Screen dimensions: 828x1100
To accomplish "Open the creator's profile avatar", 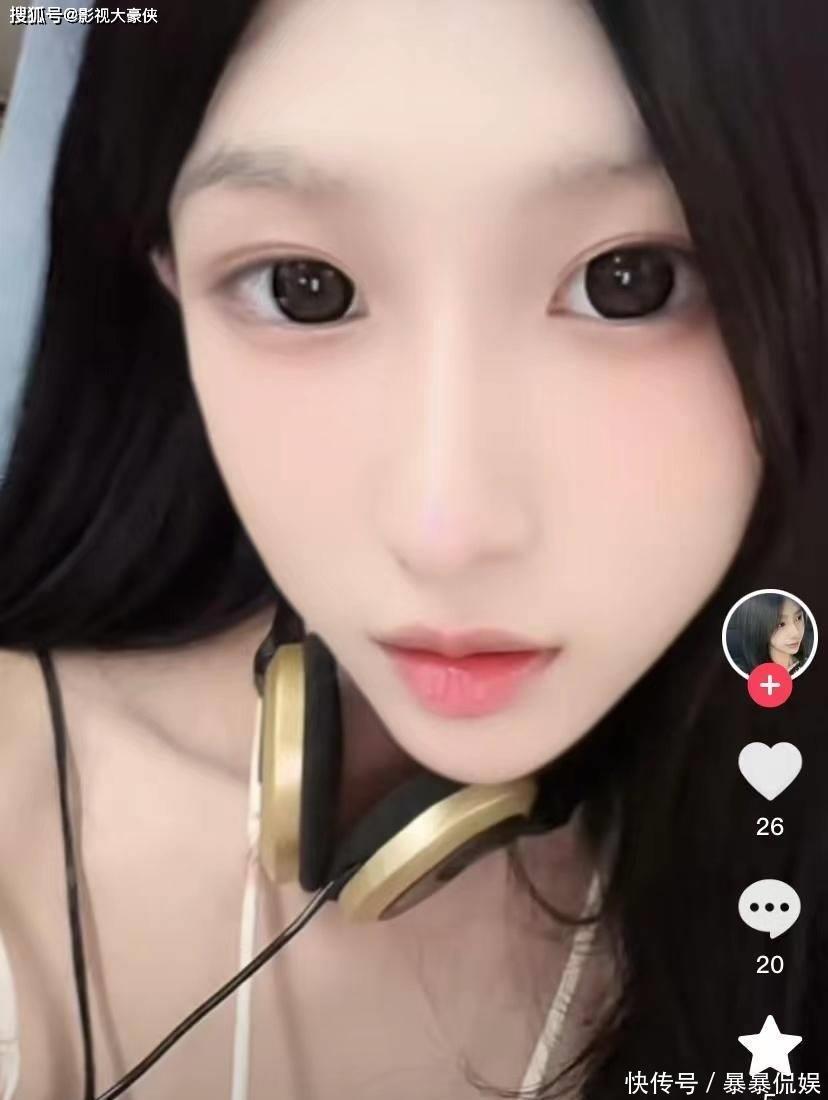I will [x=769, y=634].
